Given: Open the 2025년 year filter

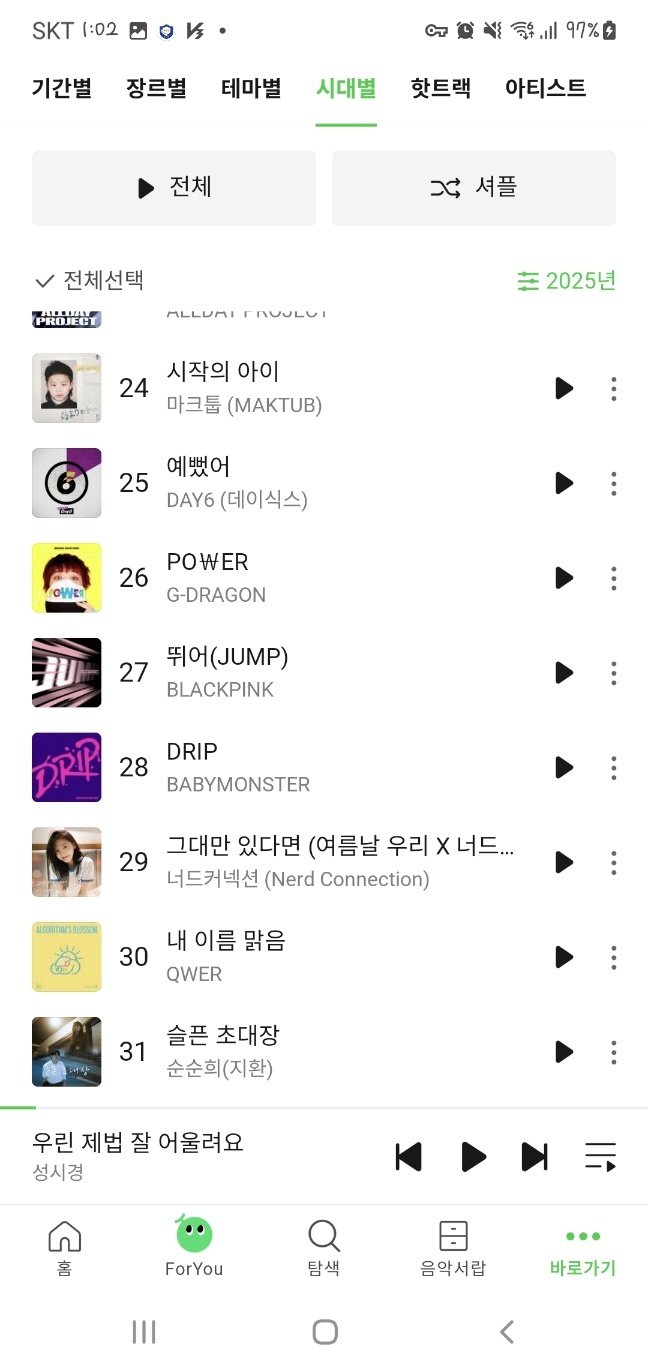Looking at the screenshot, I should (x=566, y=281).
